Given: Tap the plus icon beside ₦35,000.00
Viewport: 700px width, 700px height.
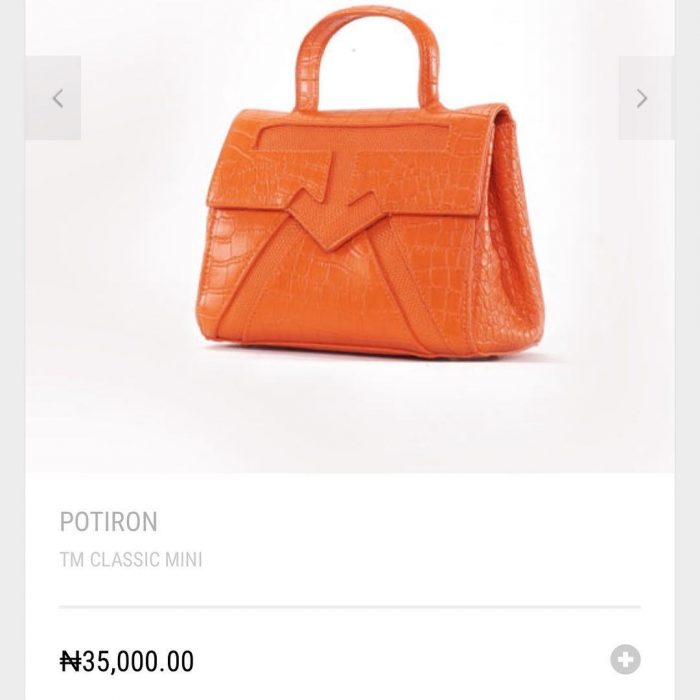Looking at the screenshot, I should pos(626,660).
